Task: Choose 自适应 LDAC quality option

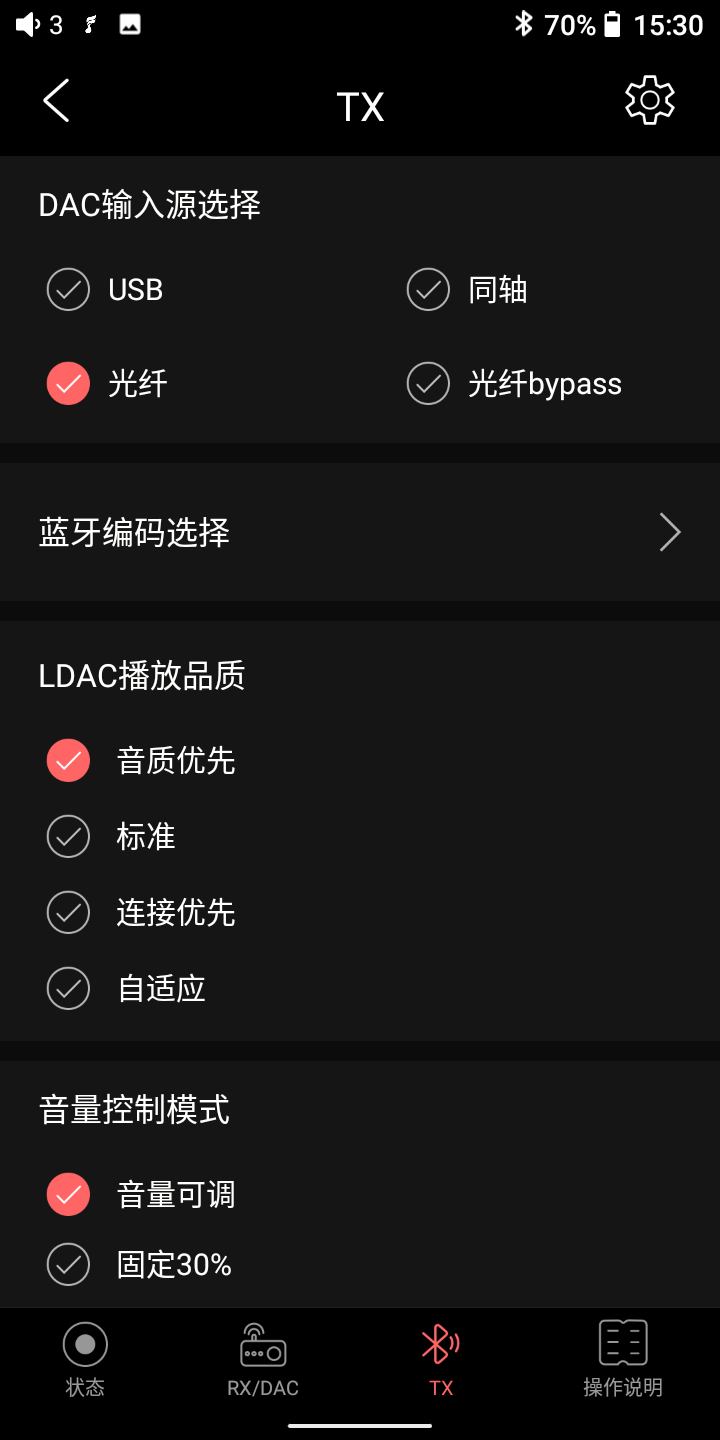Action: pos(69,989)
